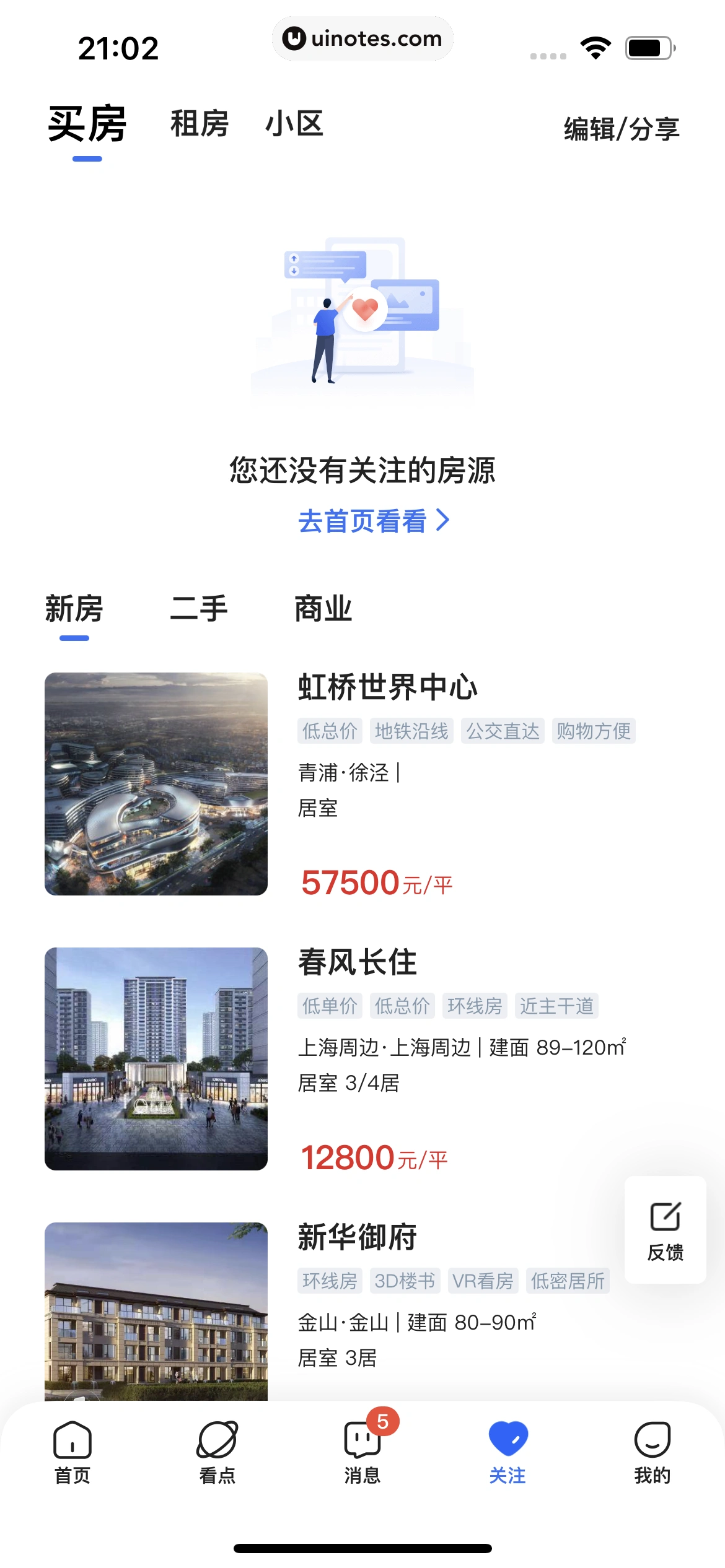Open the 虹桥世界中心 listing
Viewport: 725px width, 1568px height.
(388, 687)
